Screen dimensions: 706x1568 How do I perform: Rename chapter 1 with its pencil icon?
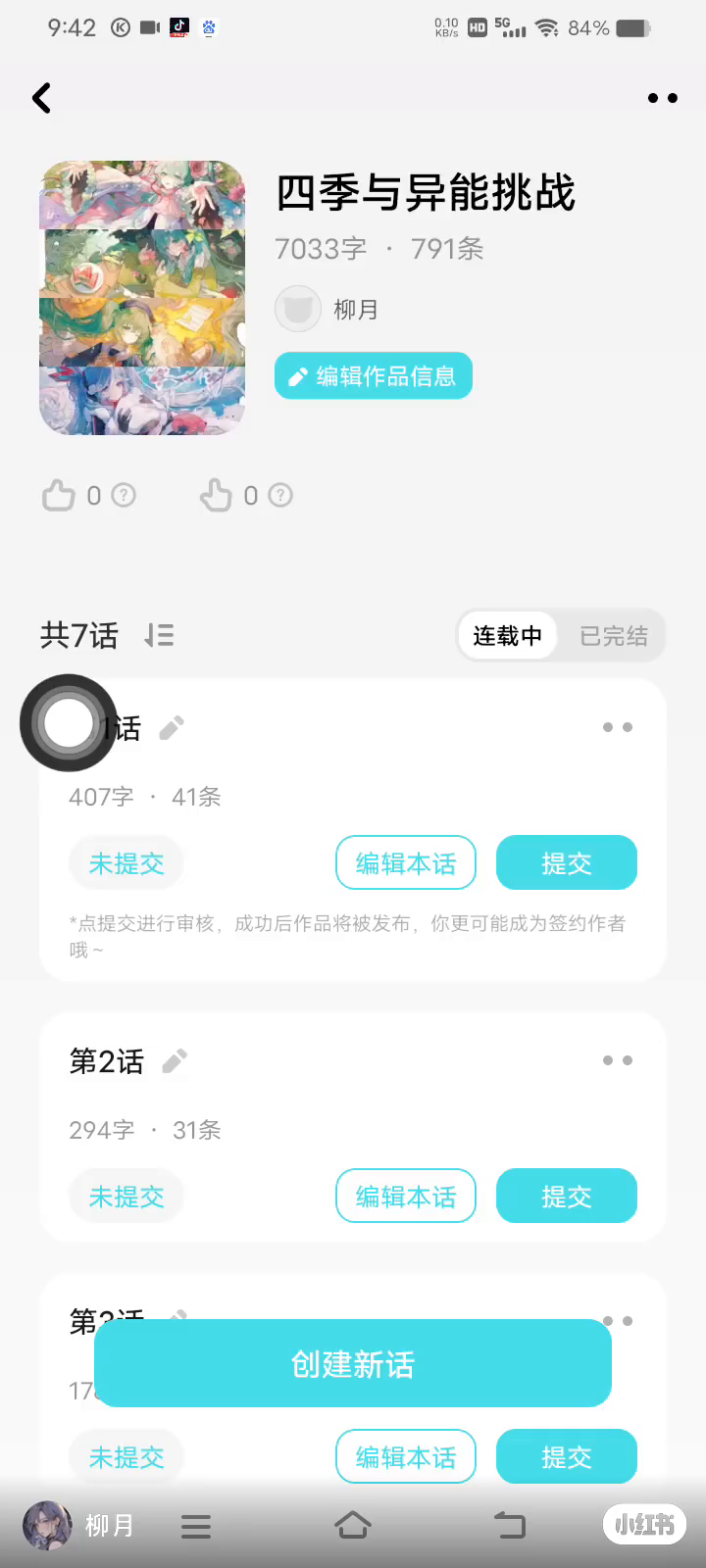[172, 727]
